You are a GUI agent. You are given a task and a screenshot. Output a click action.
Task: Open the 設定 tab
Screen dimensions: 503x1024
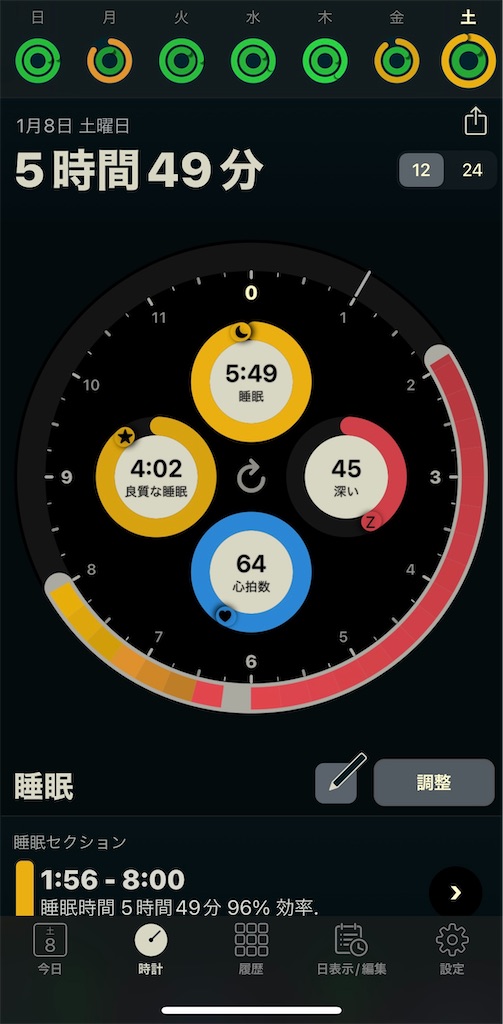[x=452, y=950]
